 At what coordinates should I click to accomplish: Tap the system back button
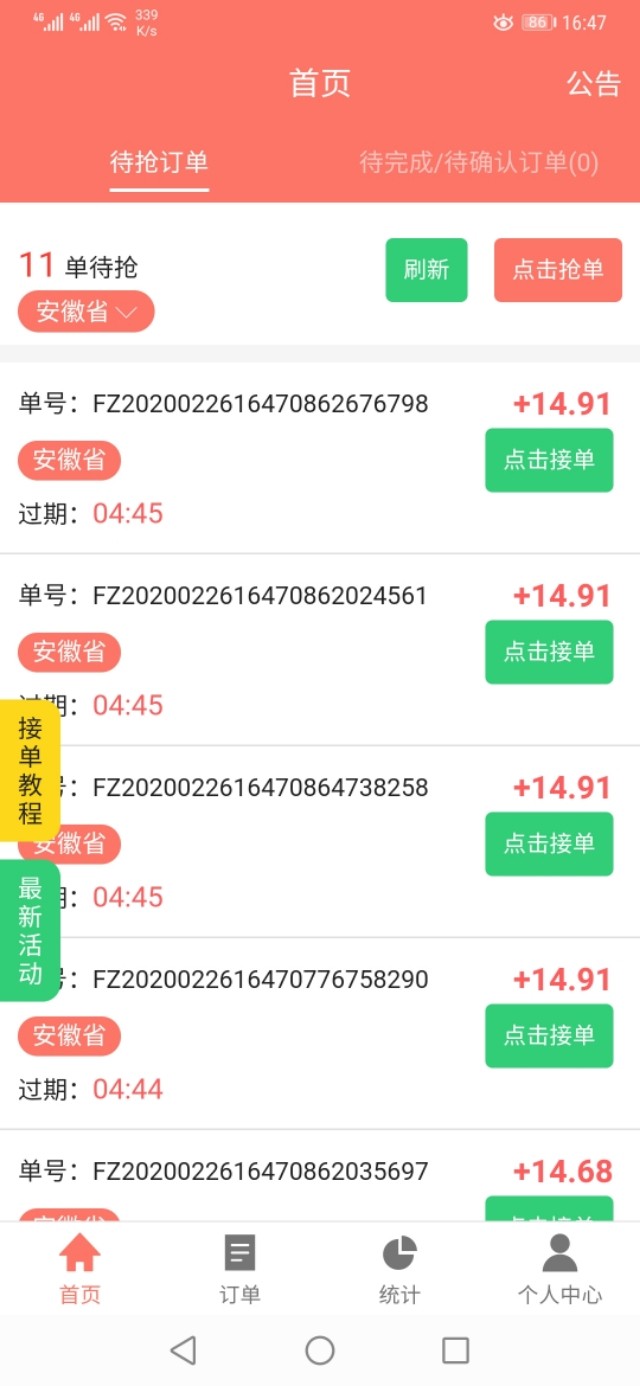coord(183,1351)
